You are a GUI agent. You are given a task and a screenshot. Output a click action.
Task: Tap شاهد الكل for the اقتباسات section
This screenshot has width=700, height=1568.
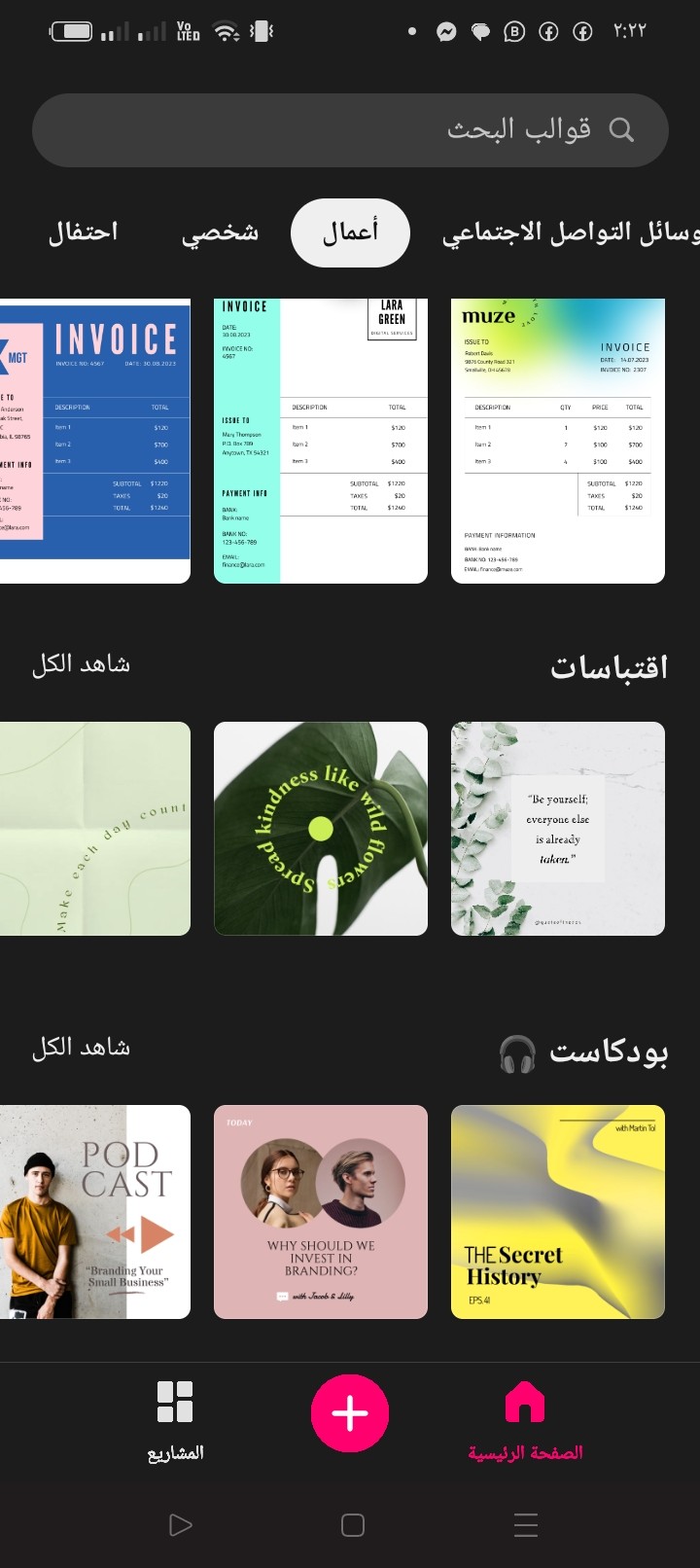(x=81, y=664)
